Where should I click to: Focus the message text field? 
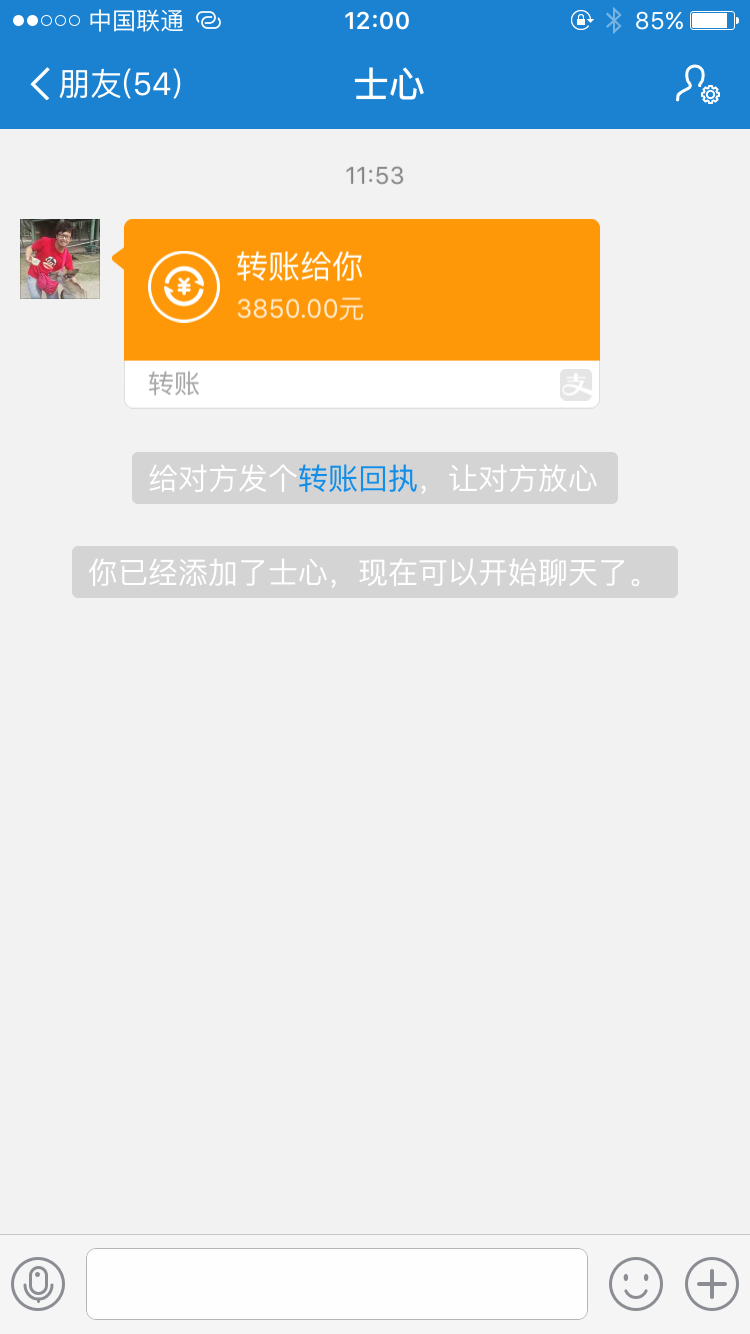(336, 1283)
